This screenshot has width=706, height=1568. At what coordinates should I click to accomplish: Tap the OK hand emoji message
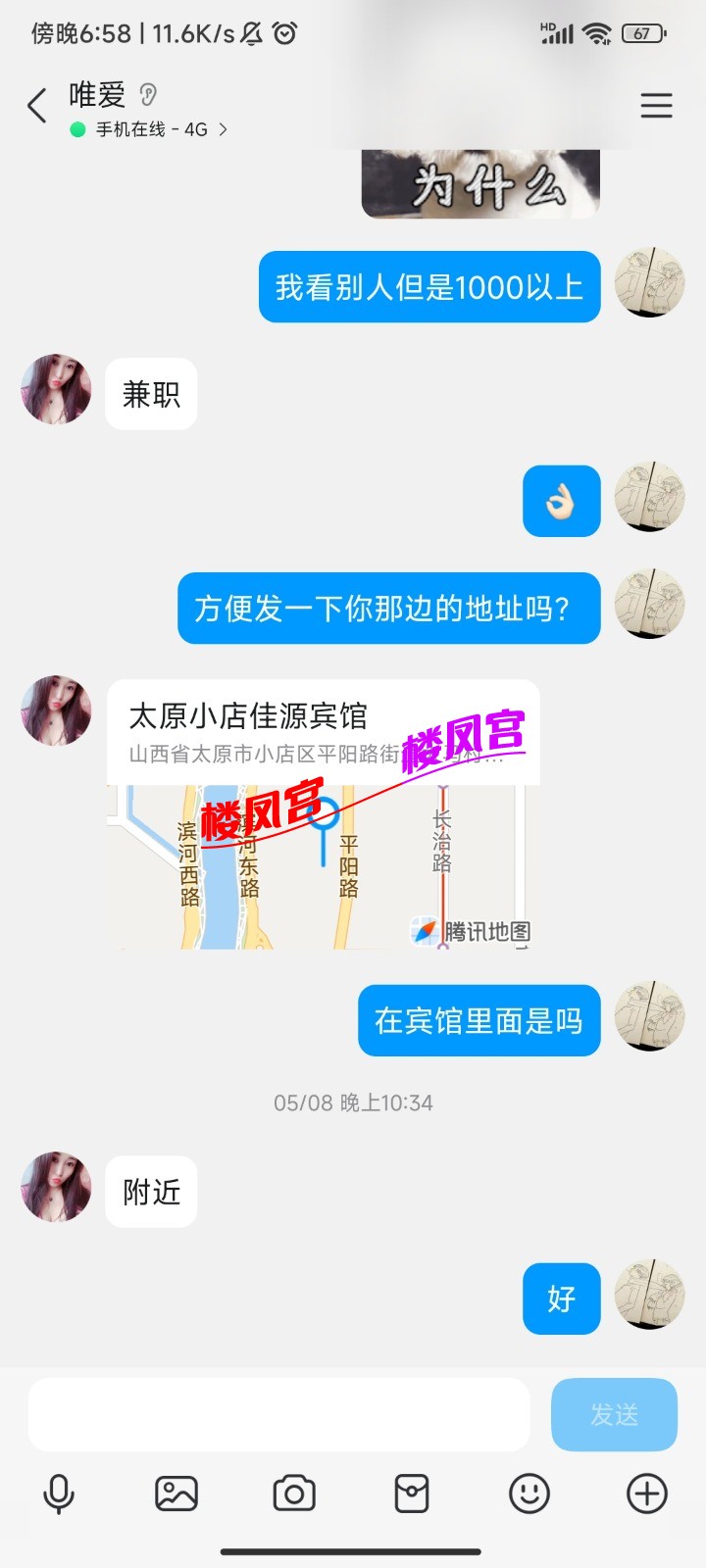coord(561,501)
